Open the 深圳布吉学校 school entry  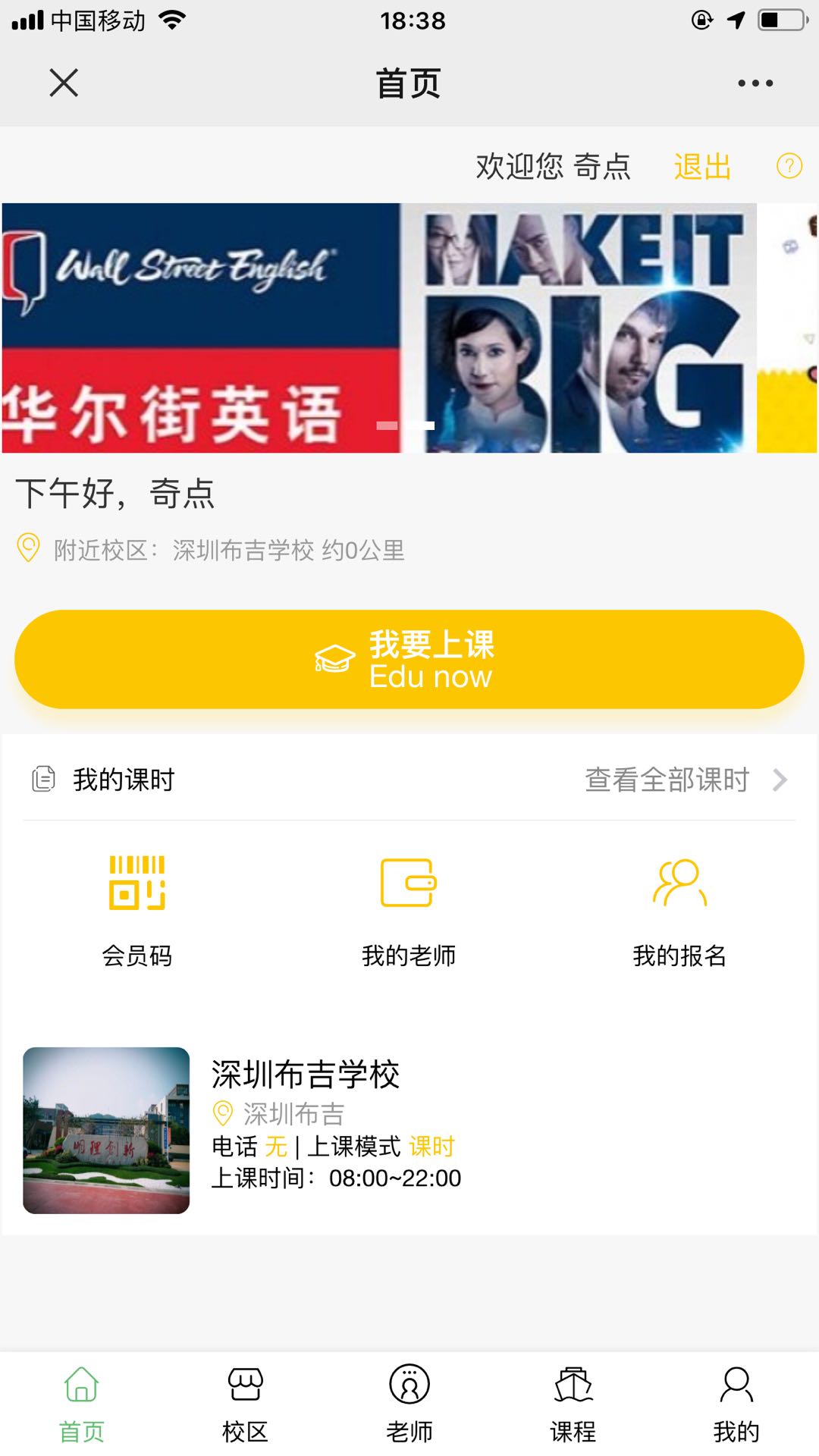tap(306, 1075)
